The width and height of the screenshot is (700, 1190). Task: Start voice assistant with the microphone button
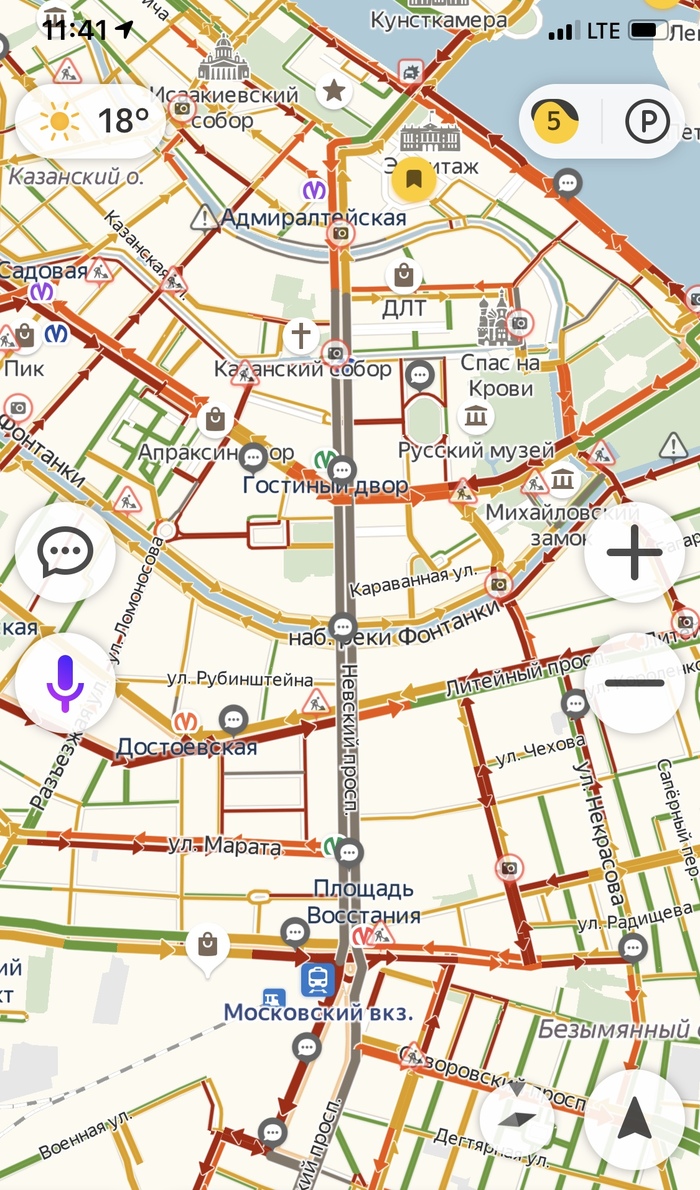(x=65, y=683)
